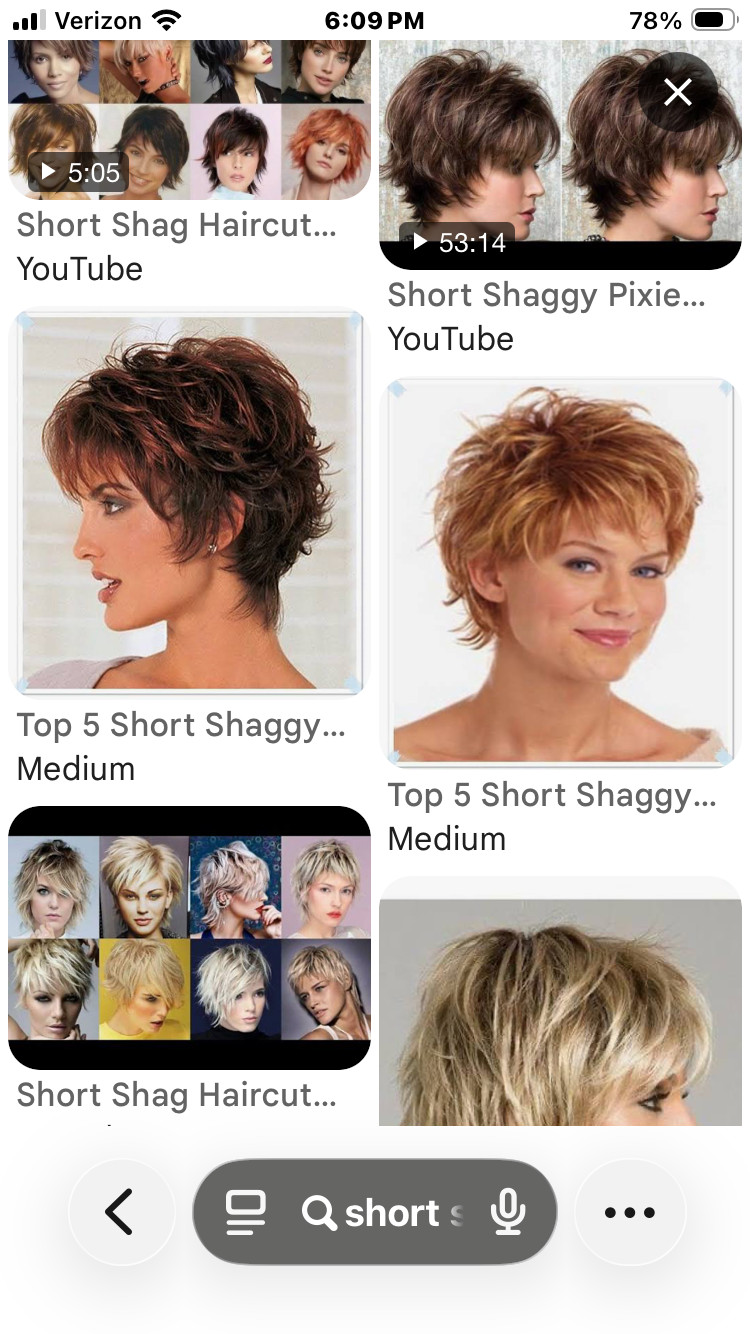Viewport: 750px width, 1334px height.
Task: Dismiss using the X on the top-right image
Action: tap(678, 93)
